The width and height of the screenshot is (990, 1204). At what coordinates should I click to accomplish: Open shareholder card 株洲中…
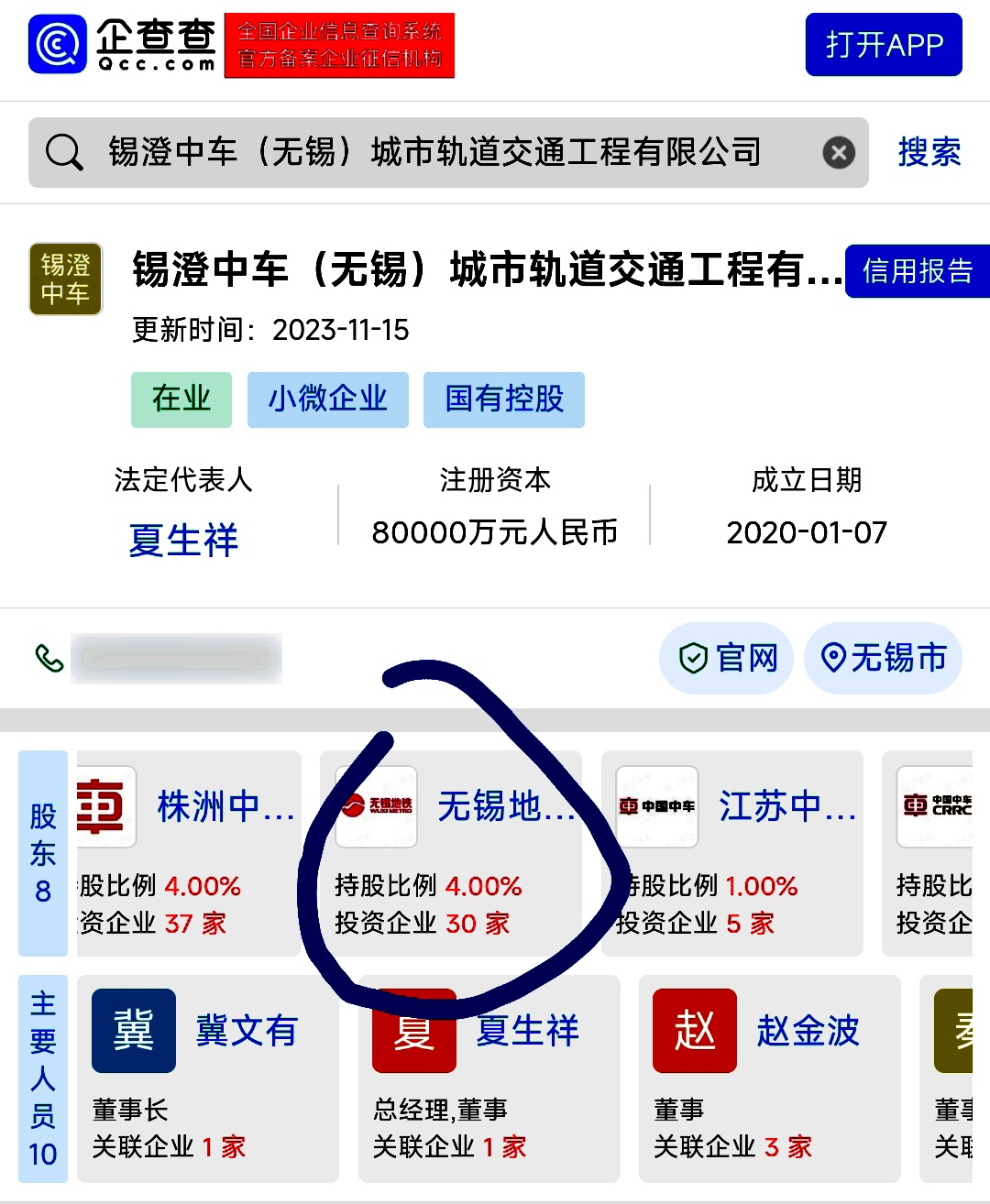189,852
